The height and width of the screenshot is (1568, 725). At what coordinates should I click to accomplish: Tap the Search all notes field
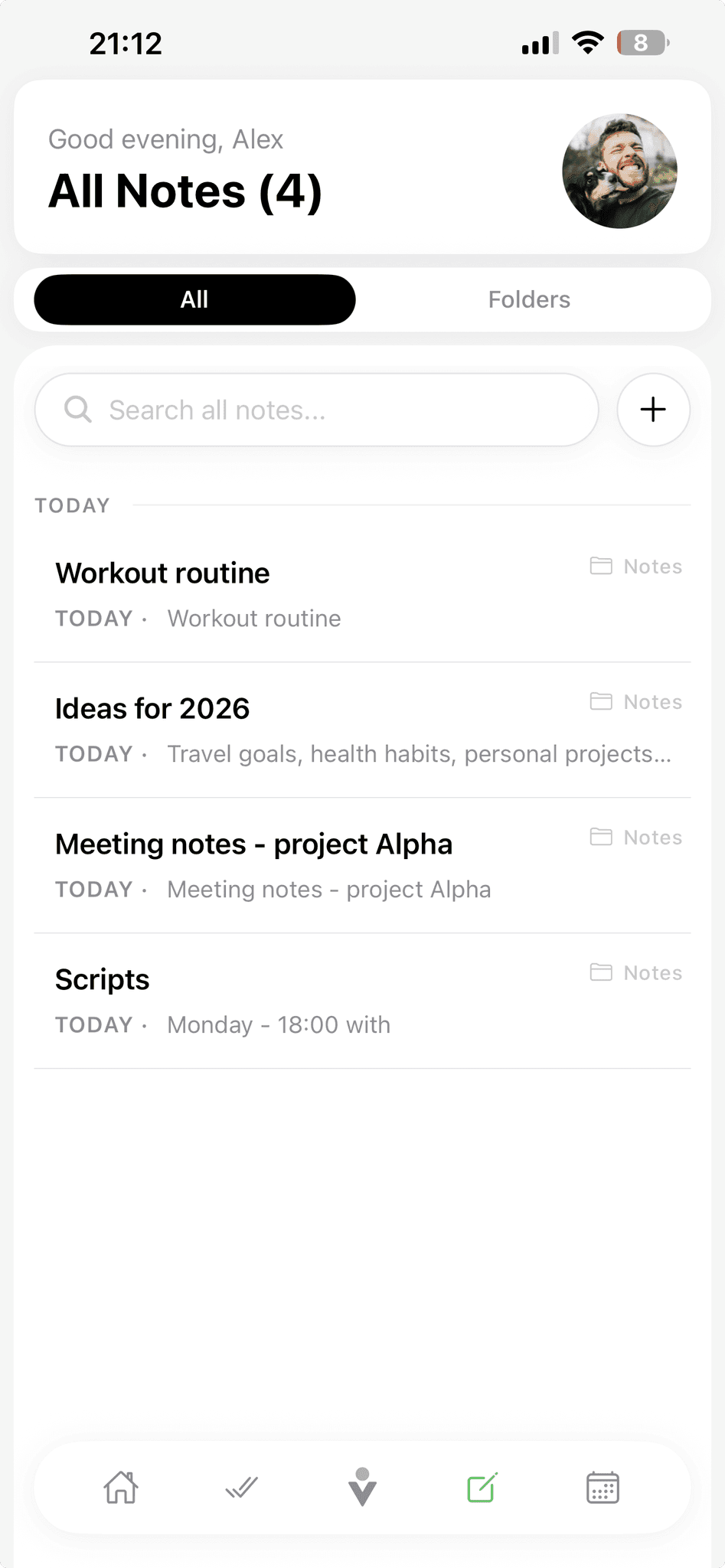coord(316,410)
